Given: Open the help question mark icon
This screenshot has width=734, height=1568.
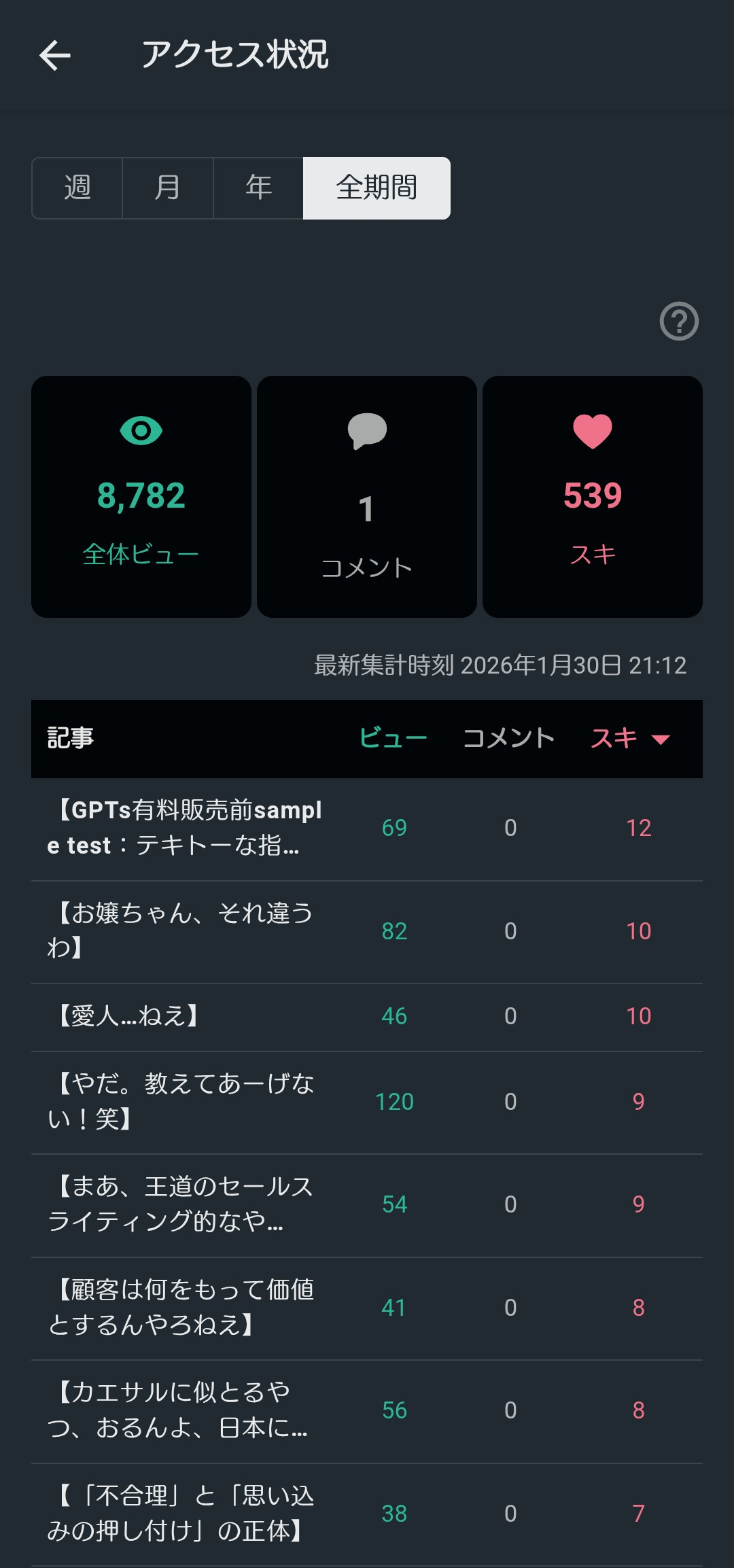Looking at the screenshot, I should [679, 321].
